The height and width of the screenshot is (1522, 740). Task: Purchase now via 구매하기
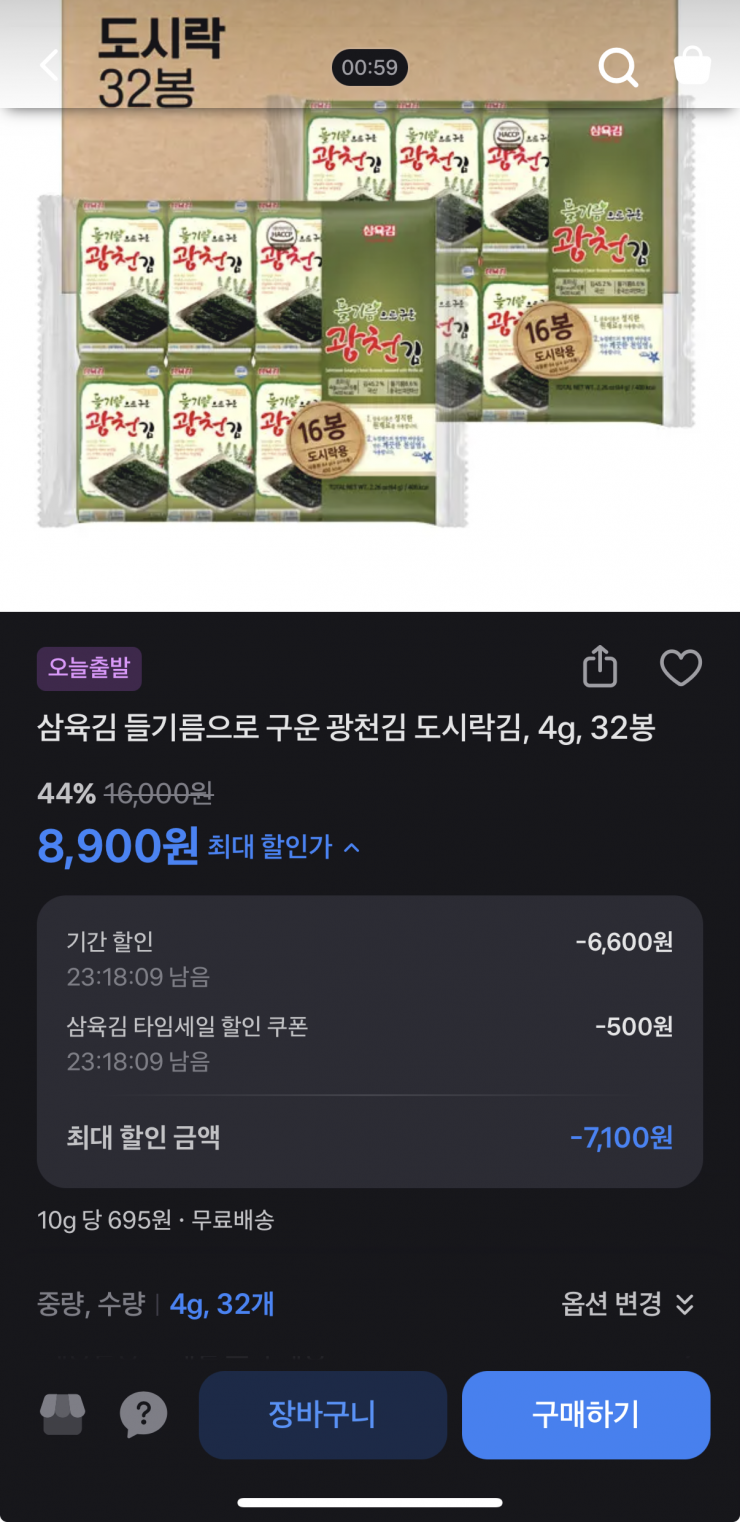[586, 1414]
